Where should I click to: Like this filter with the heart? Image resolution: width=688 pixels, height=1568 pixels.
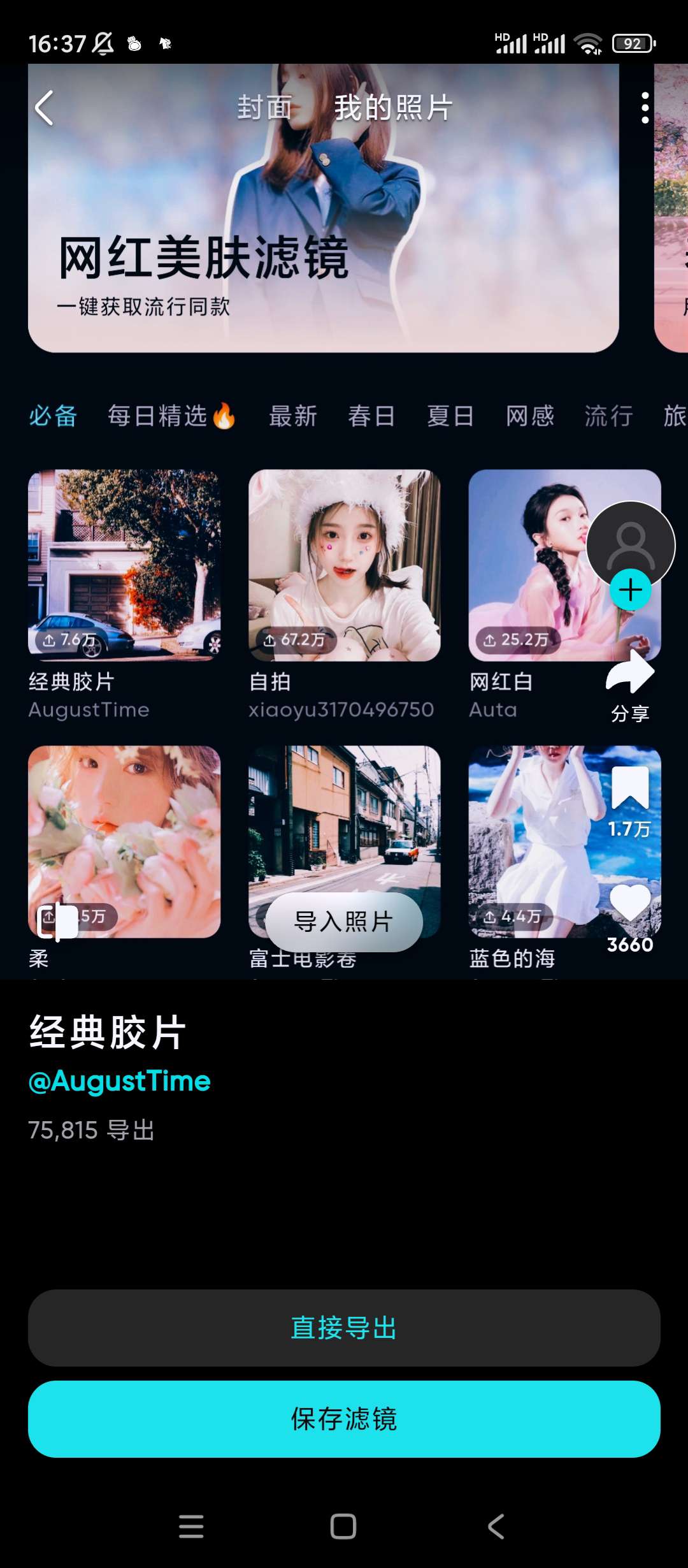tap(630, 904)
